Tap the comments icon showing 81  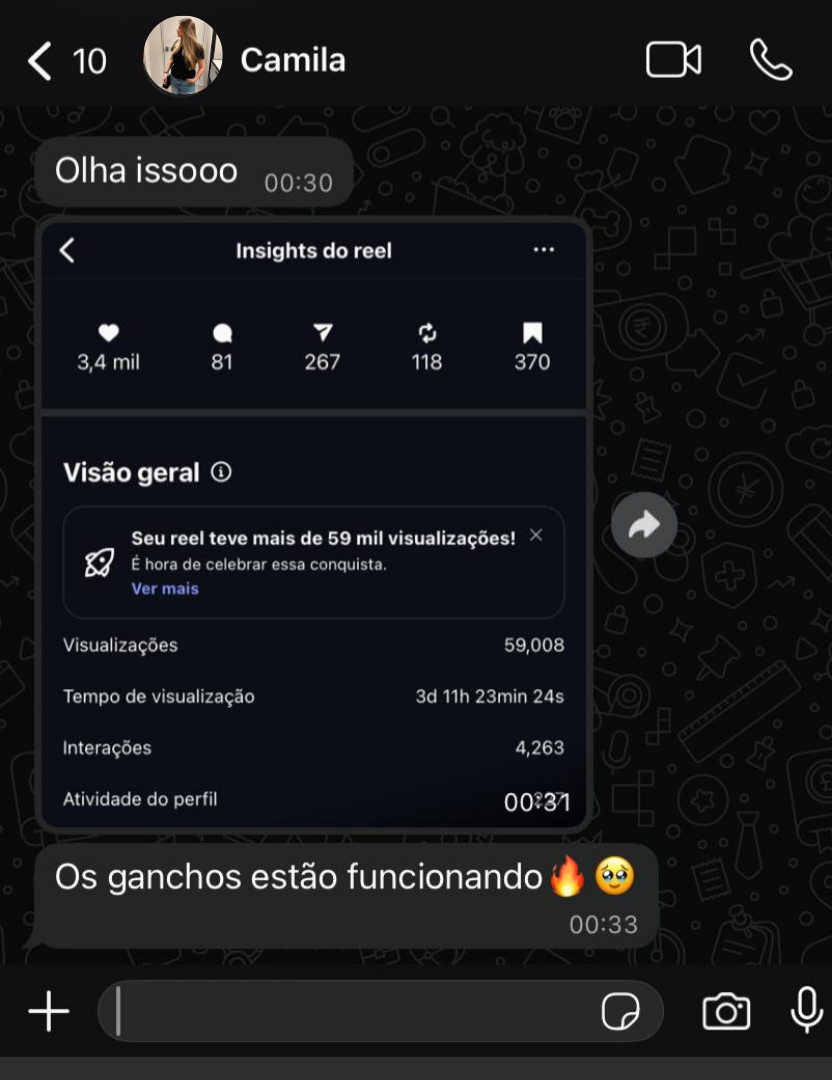(221, 332)
